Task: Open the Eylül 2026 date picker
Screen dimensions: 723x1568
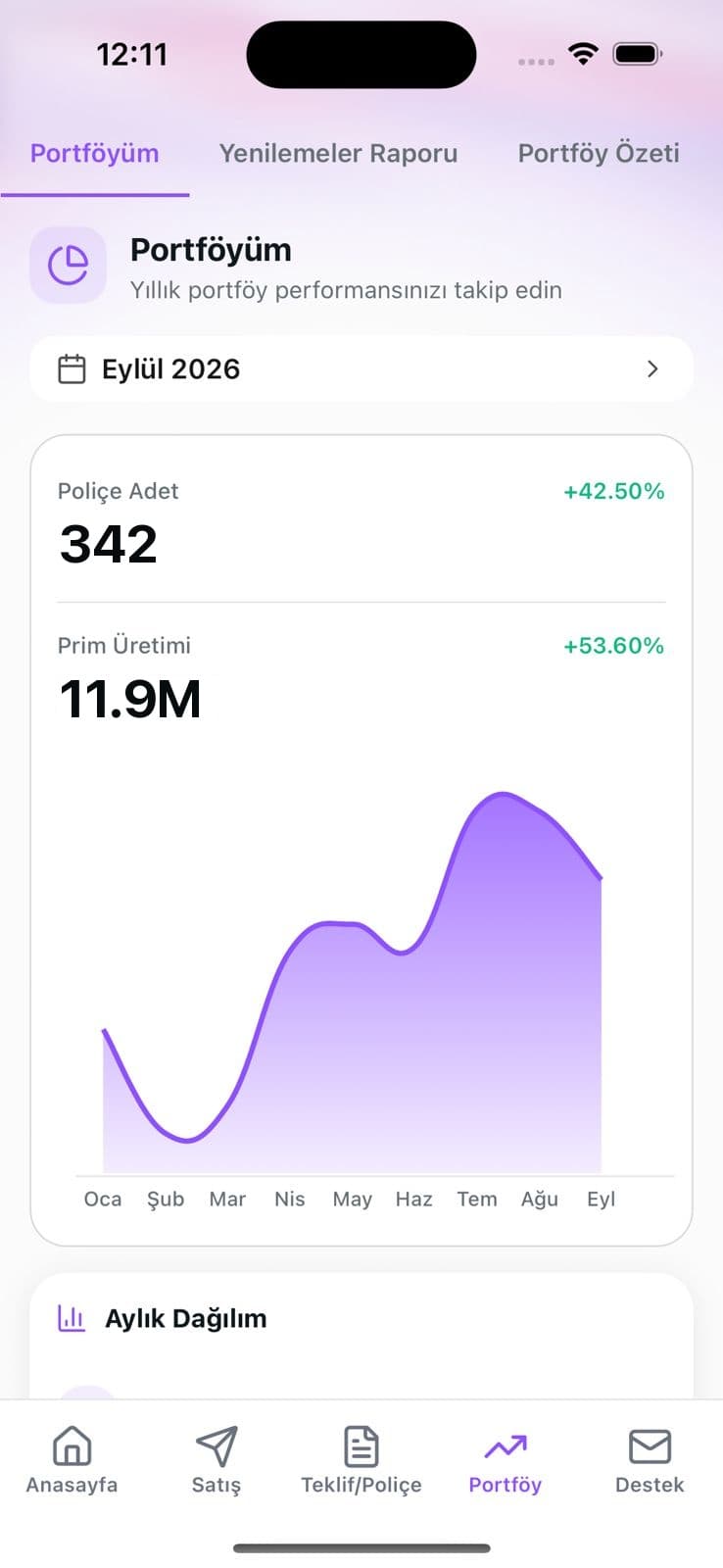Action: point(361,368)
